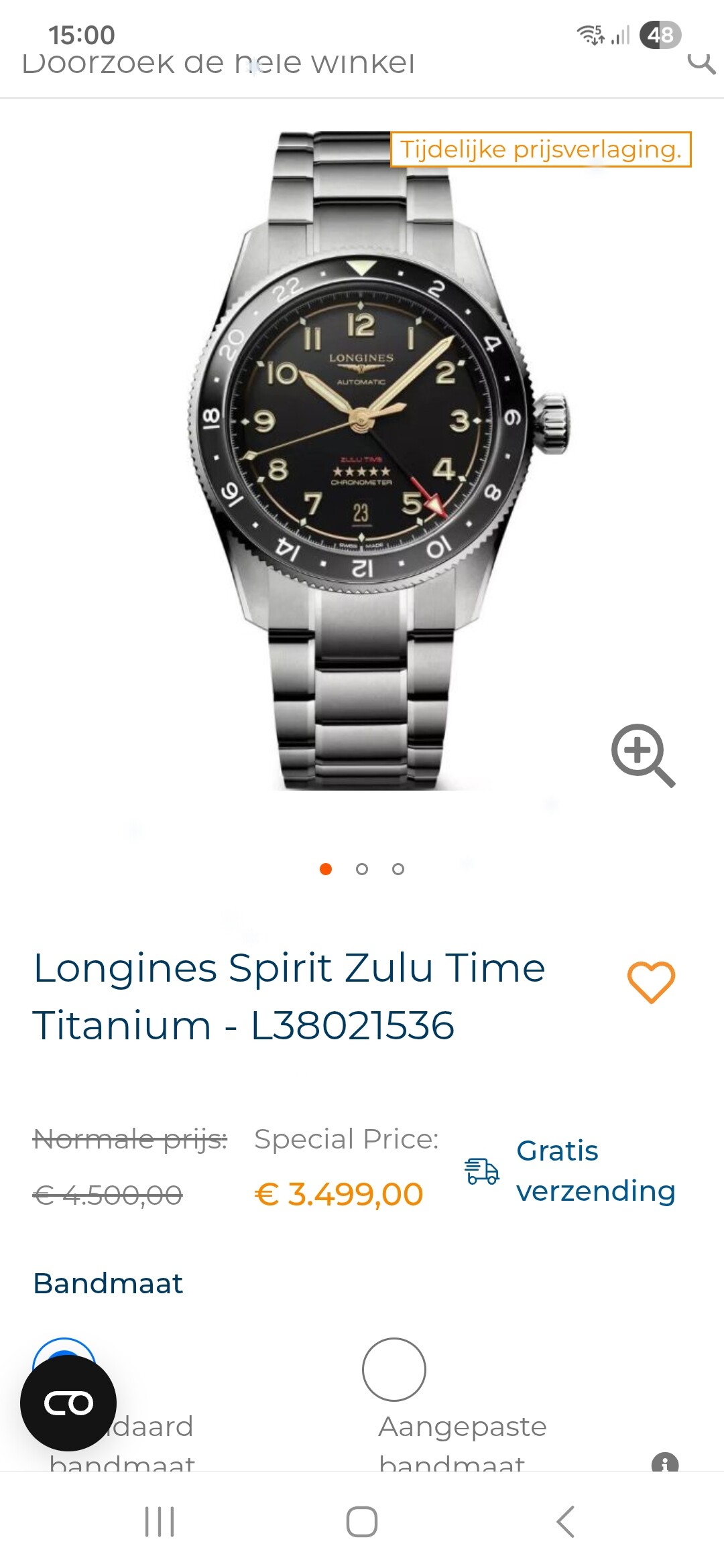Zoom in on the watch image
The width and height of the screenshot is (724, 1568).
(x=642, y=755)
